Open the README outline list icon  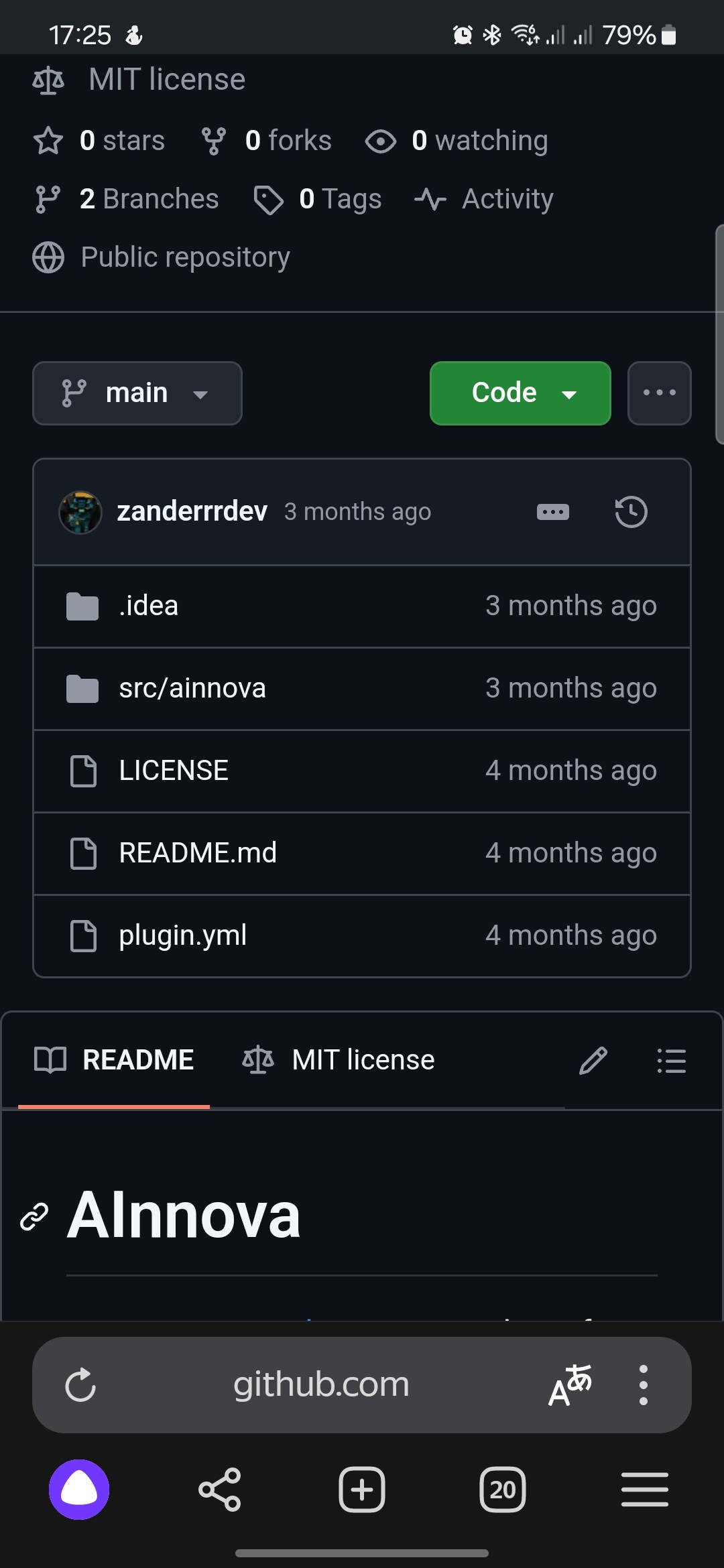pos(671,1061)
